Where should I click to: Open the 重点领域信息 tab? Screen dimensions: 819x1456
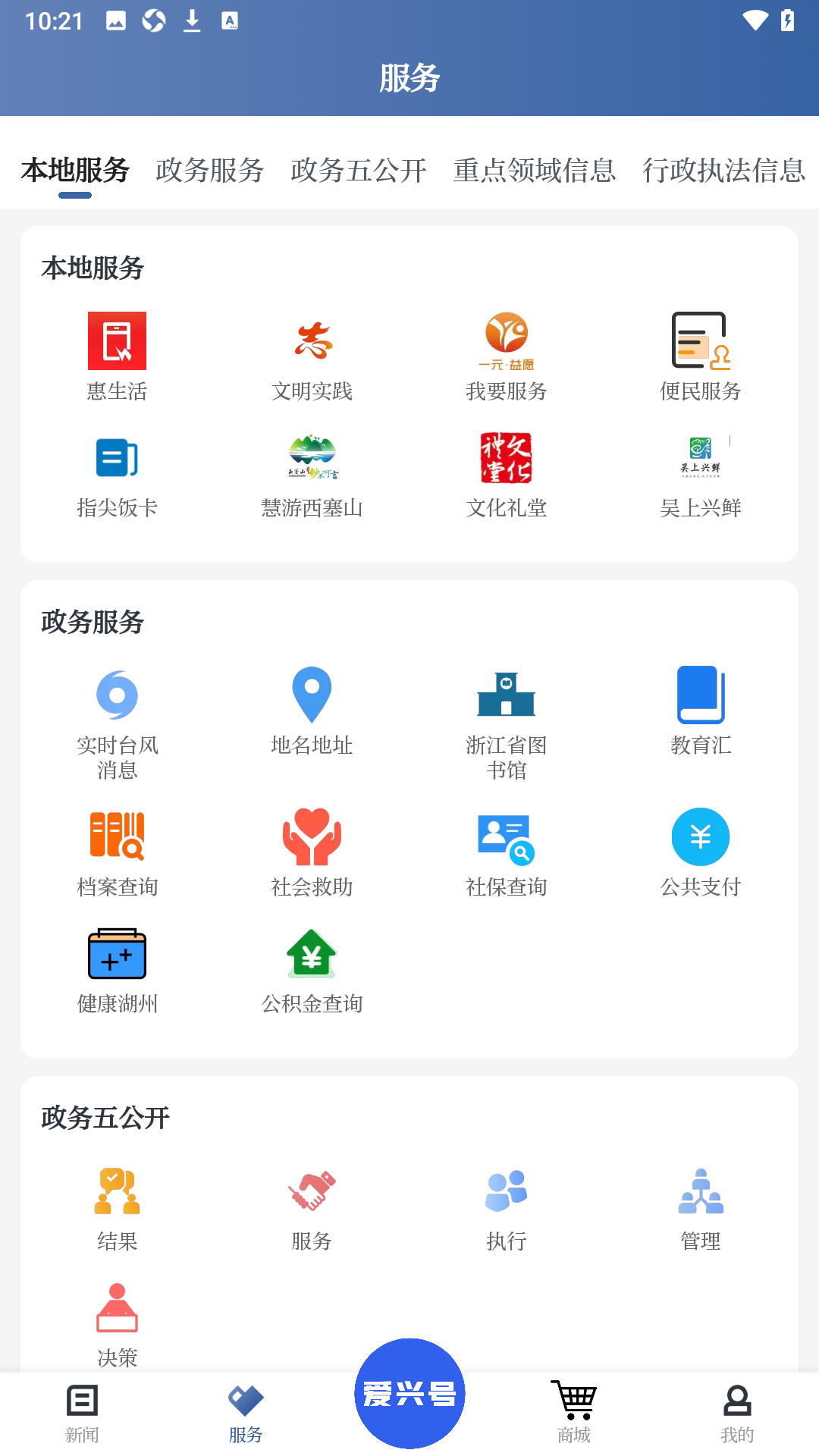click(x=534, y=170)
